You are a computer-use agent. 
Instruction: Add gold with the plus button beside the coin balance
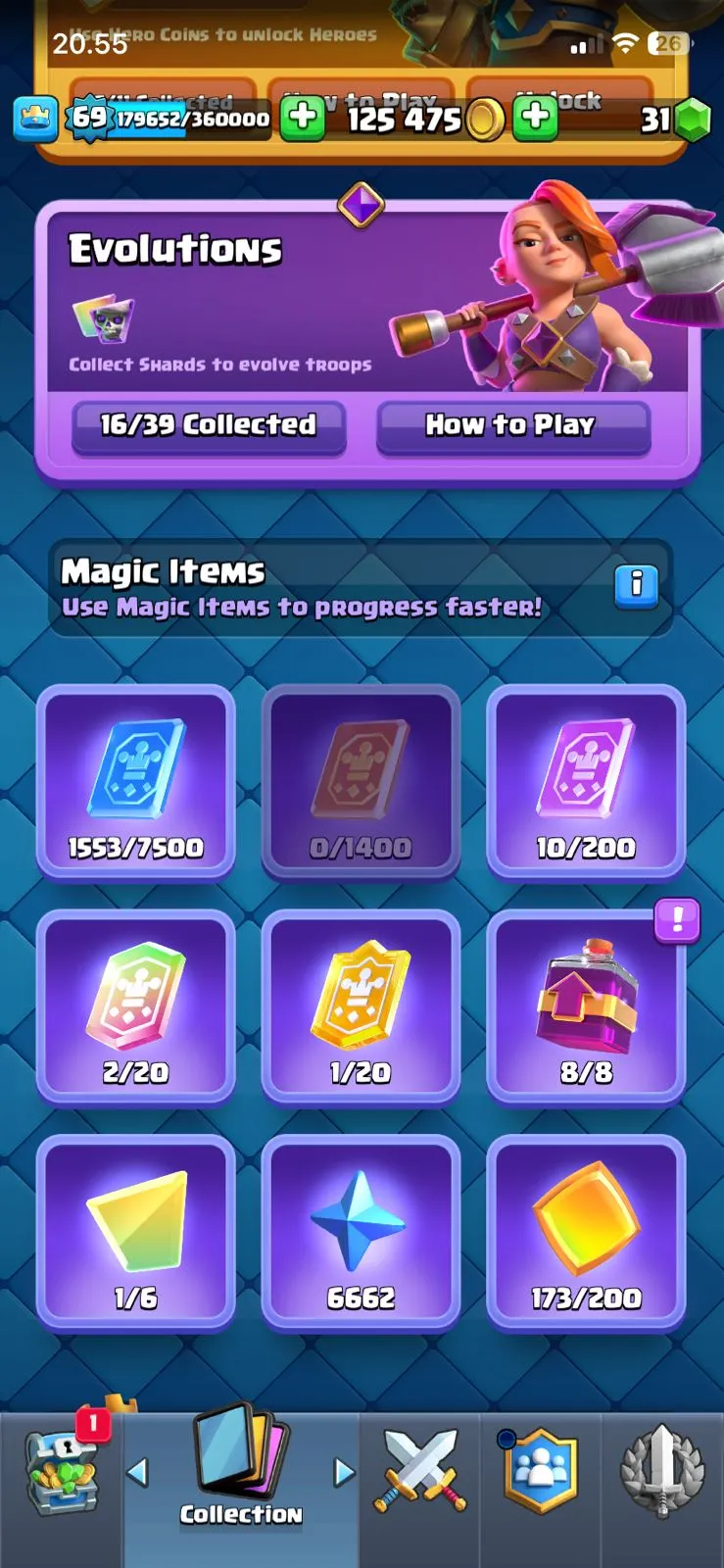[535, 117]
